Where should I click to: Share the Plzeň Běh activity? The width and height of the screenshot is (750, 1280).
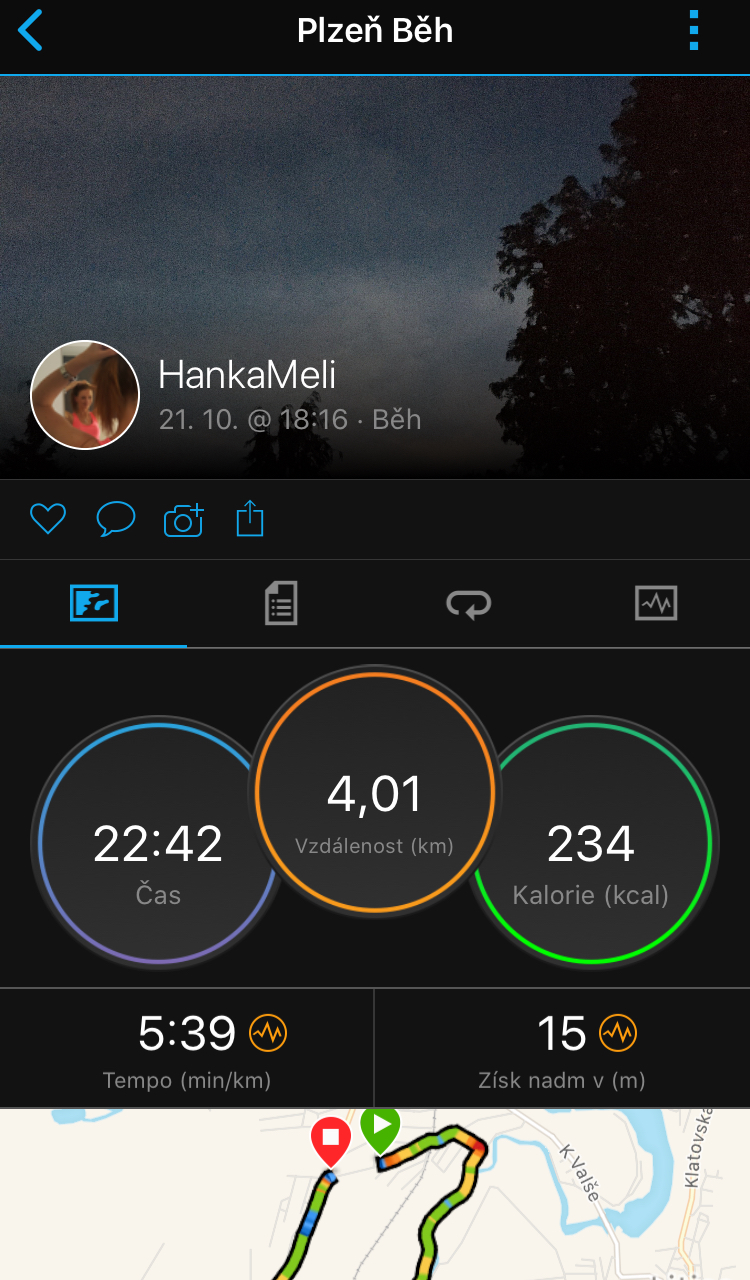point(250,519)
